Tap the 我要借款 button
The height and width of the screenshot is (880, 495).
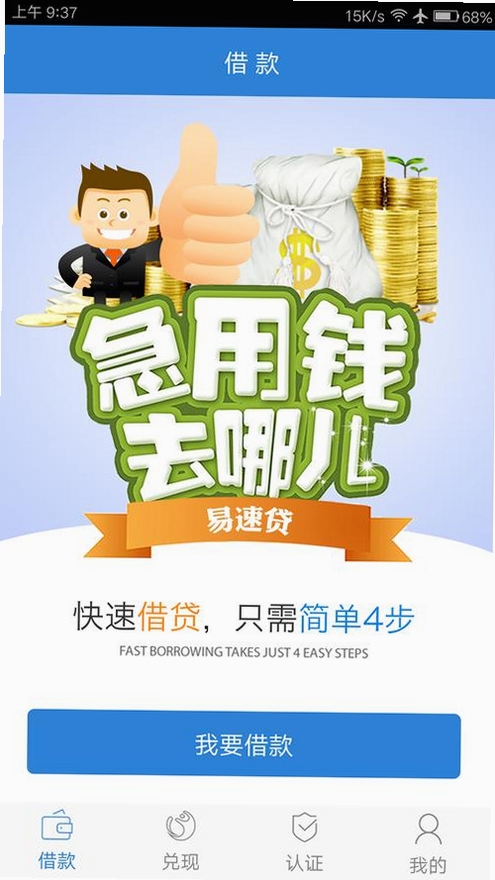pos(244,744)
